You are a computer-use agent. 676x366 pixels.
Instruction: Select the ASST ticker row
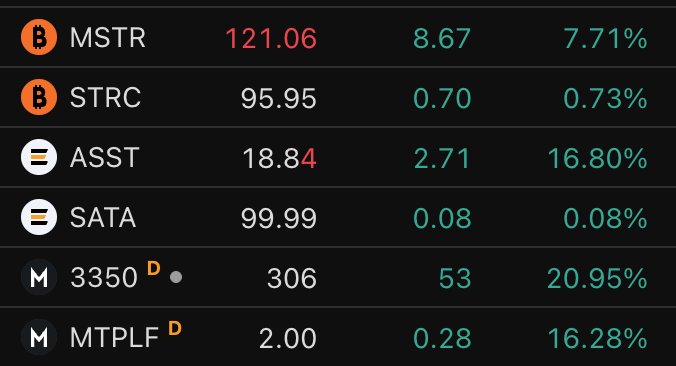click(338, 157)
